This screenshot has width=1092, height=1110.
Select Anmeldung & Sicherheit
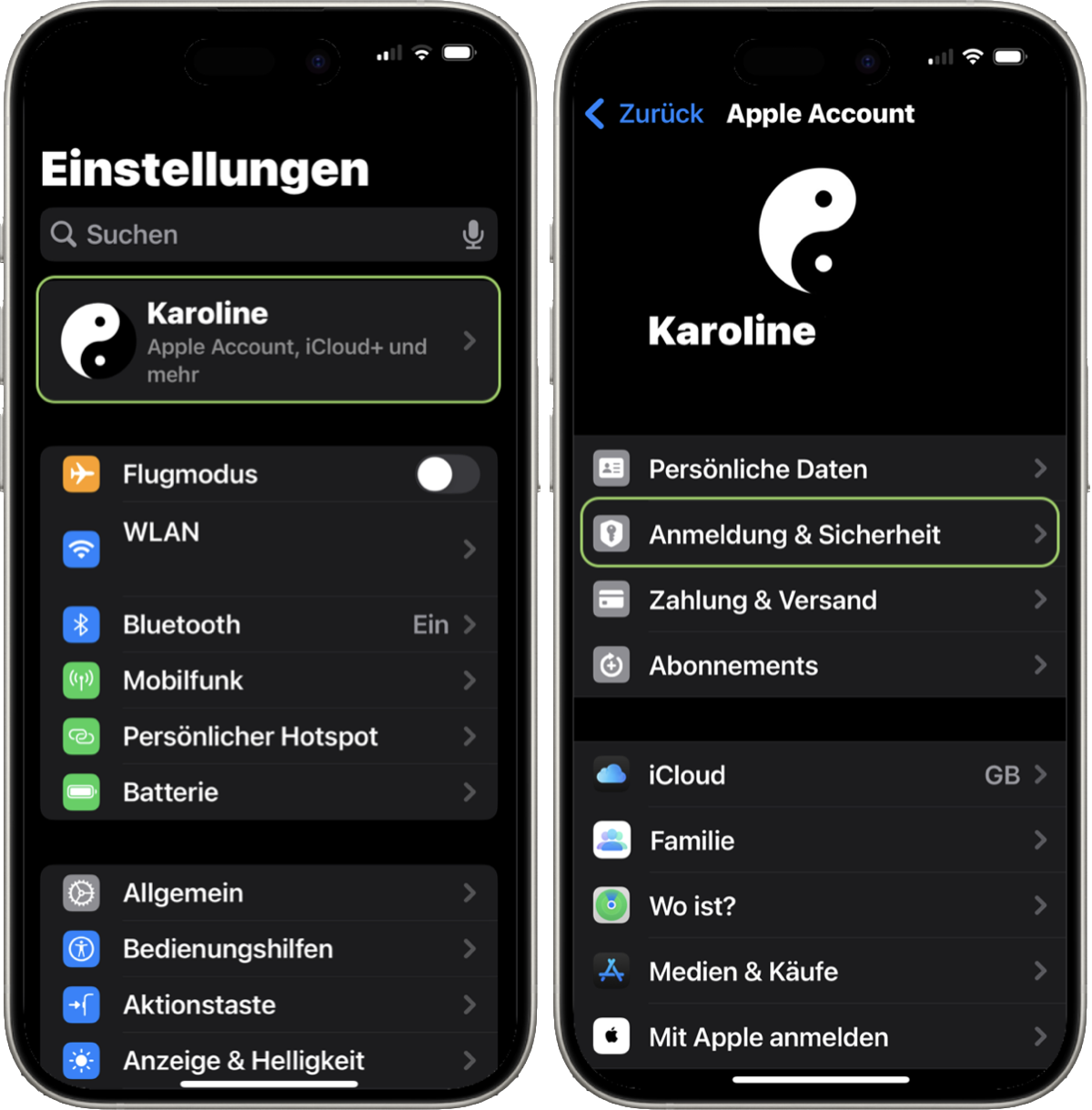pos(820,533)
